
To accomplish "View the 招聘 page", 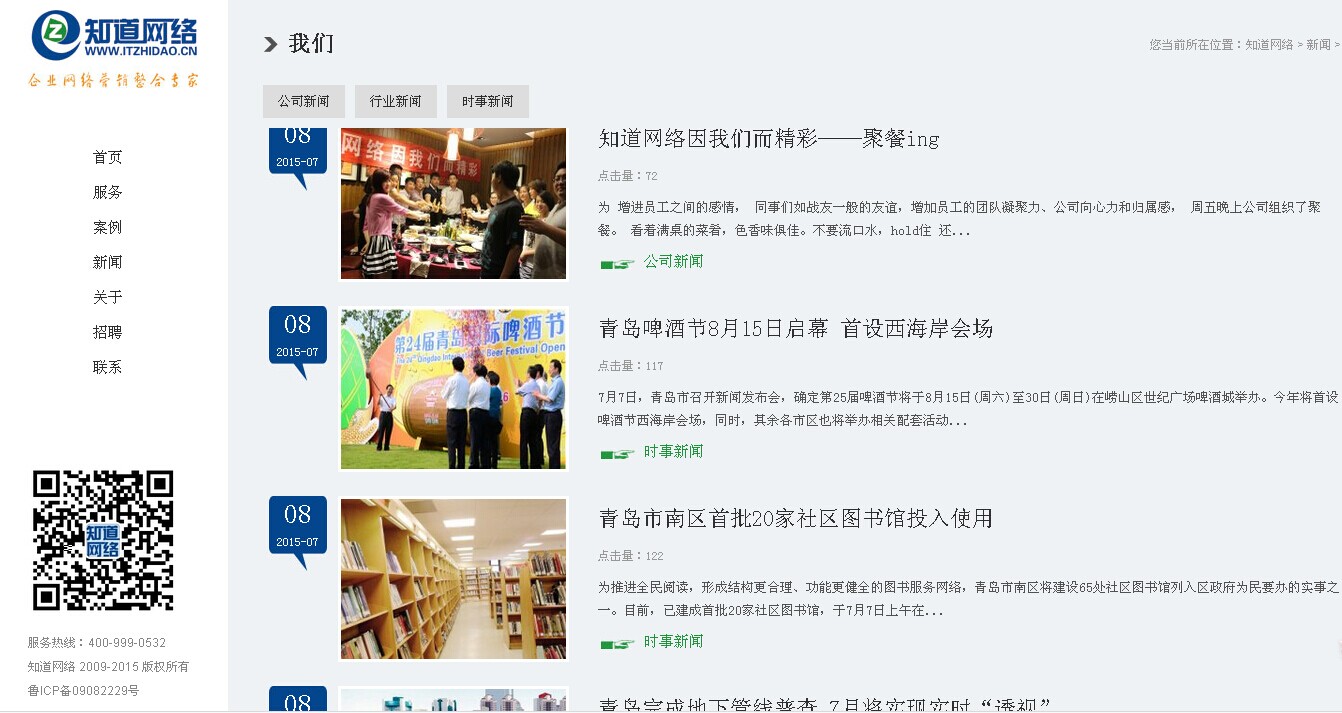I will pyautogui.click(x=107, y=332).
